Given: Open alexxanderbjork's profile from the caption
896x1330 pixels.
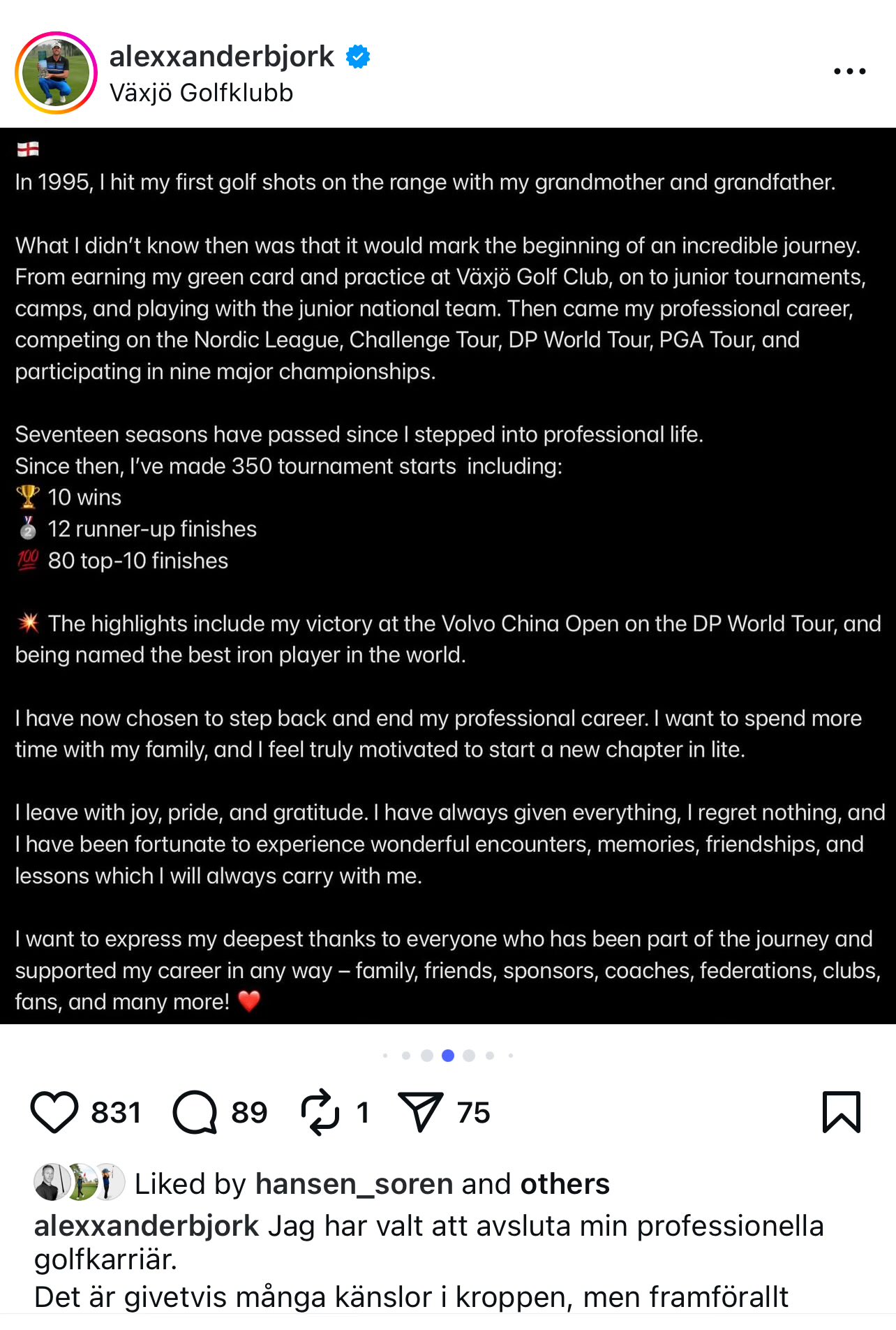Looking at the screenshot, I should [x=147, y=1226].
